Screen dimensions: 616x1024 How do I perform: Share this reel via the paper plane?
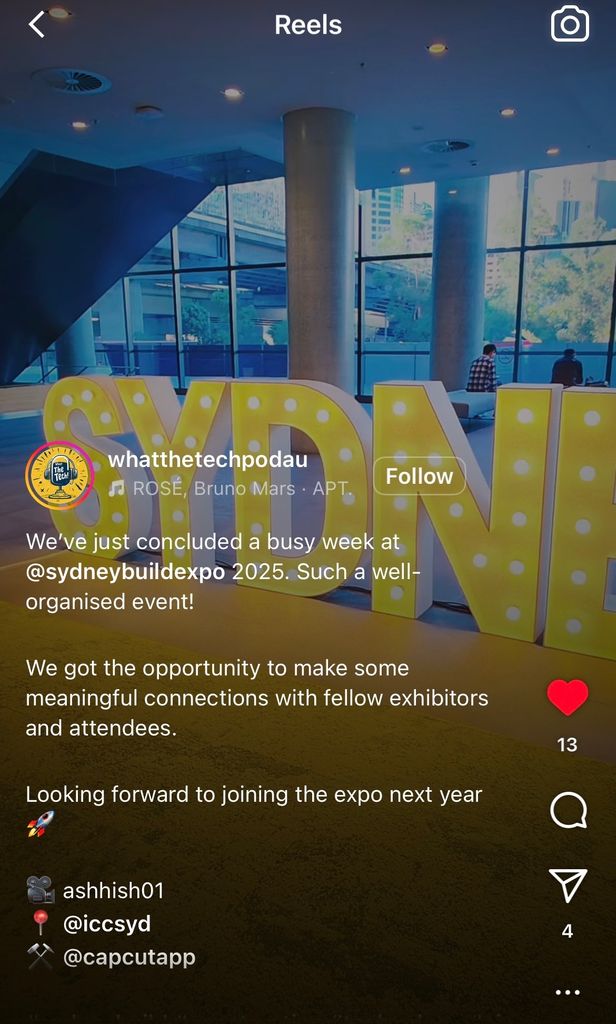click(x=567, y=886)
